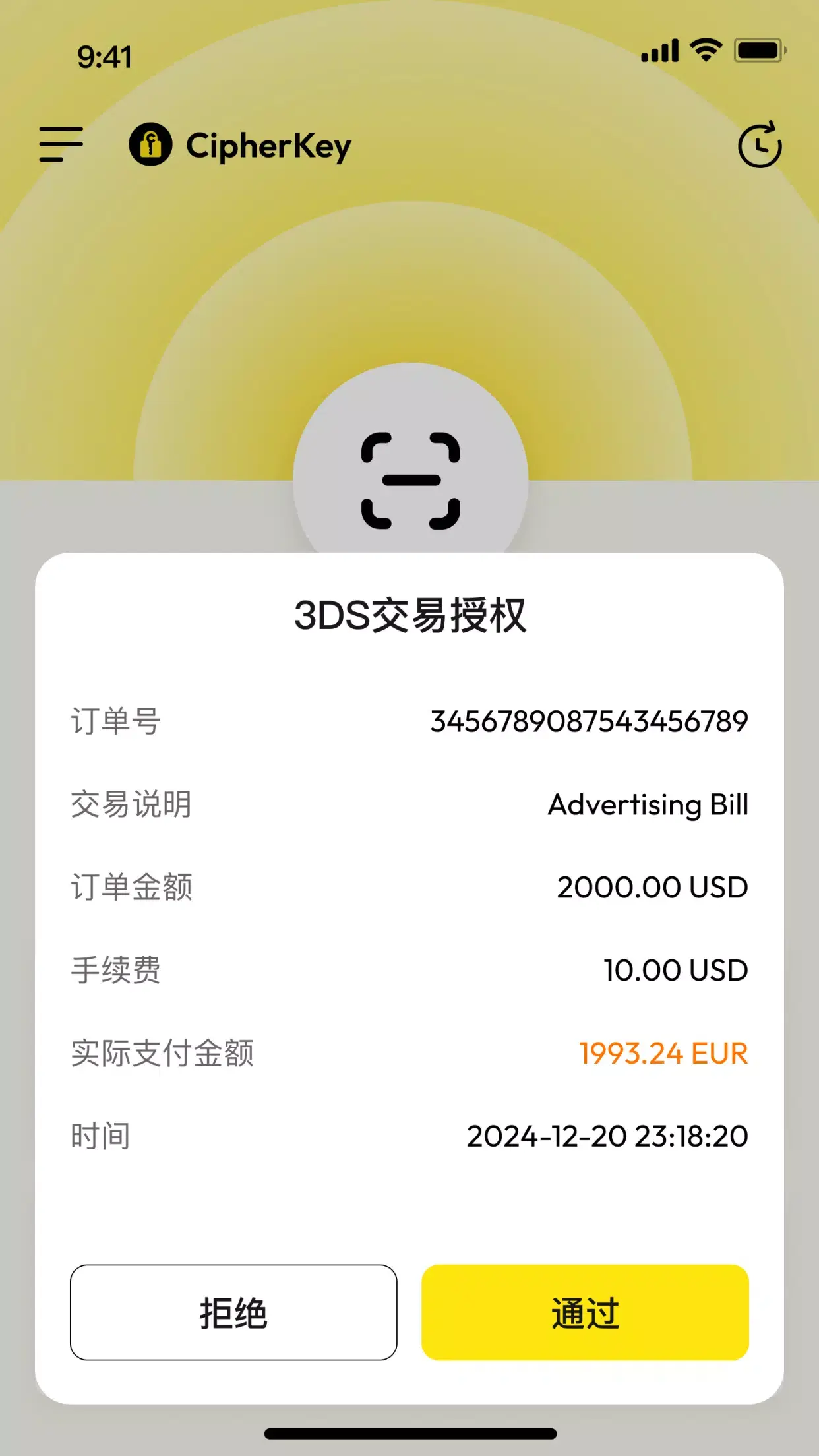This screenshot has height=1456, width=819.
Task: Select the order number 3456789087543456789
Action: coord(589,721)
